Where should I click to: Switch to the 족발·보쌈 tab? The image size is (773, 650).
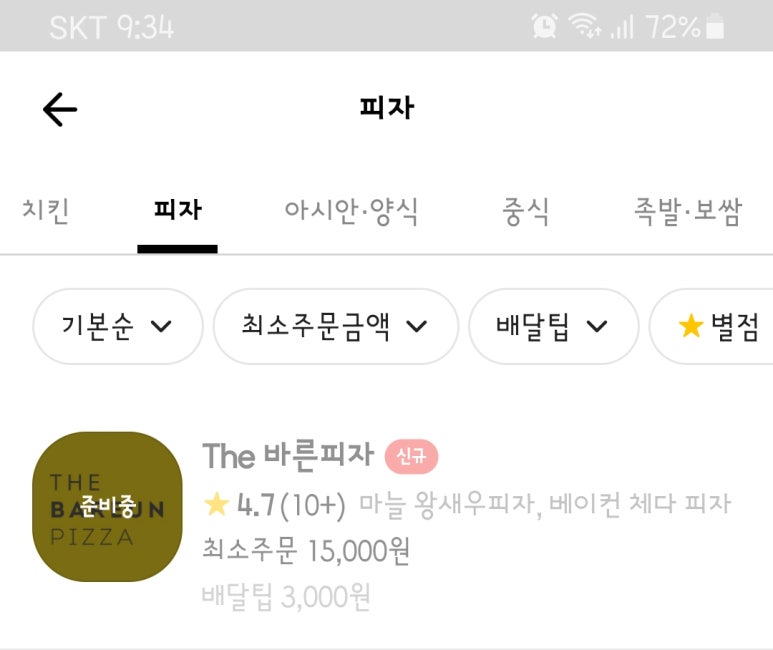tap(688, 212)
